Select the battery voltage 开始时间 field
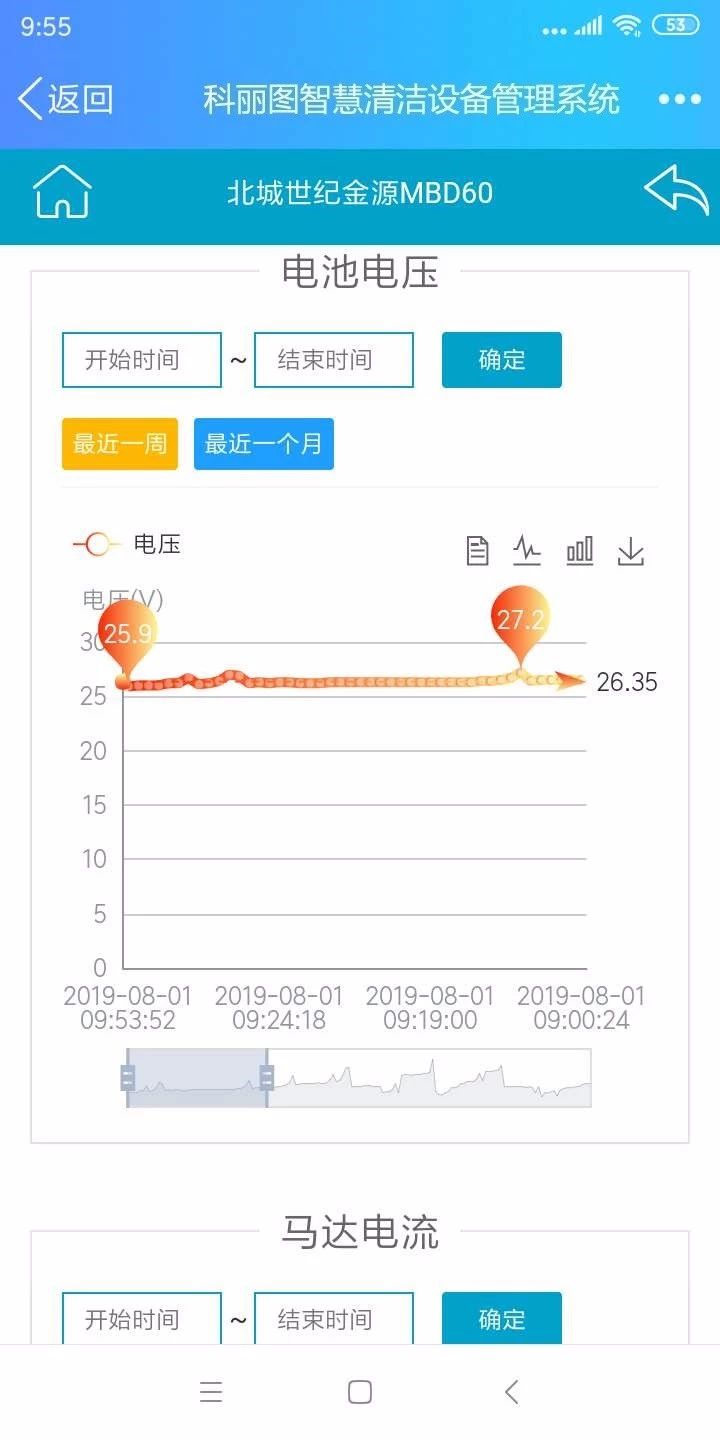The width and height of the screenshot is (720, 1440). (142, 360)
